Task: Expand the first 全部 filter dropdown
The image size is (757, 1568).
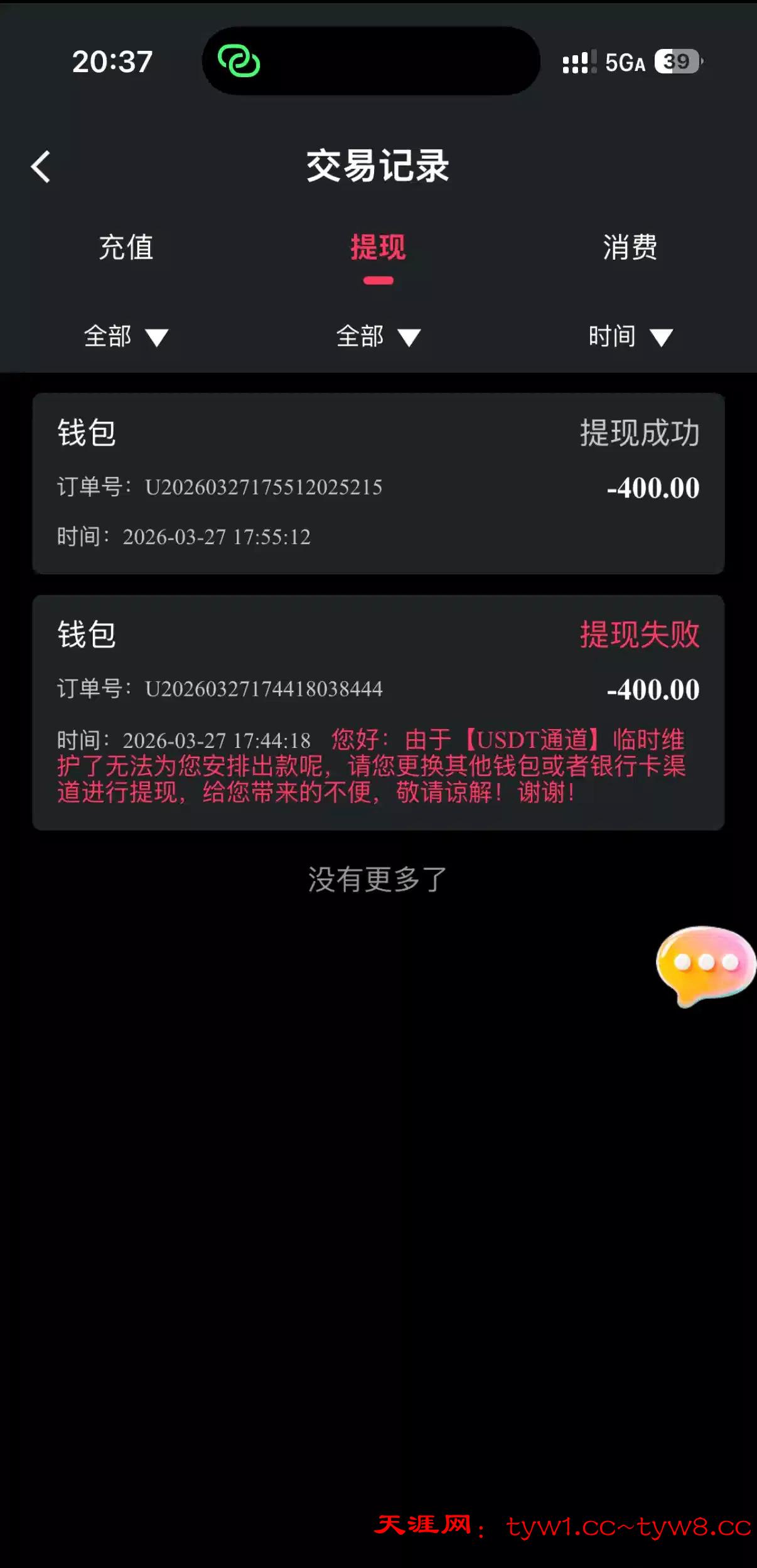Action: [126, 337]
